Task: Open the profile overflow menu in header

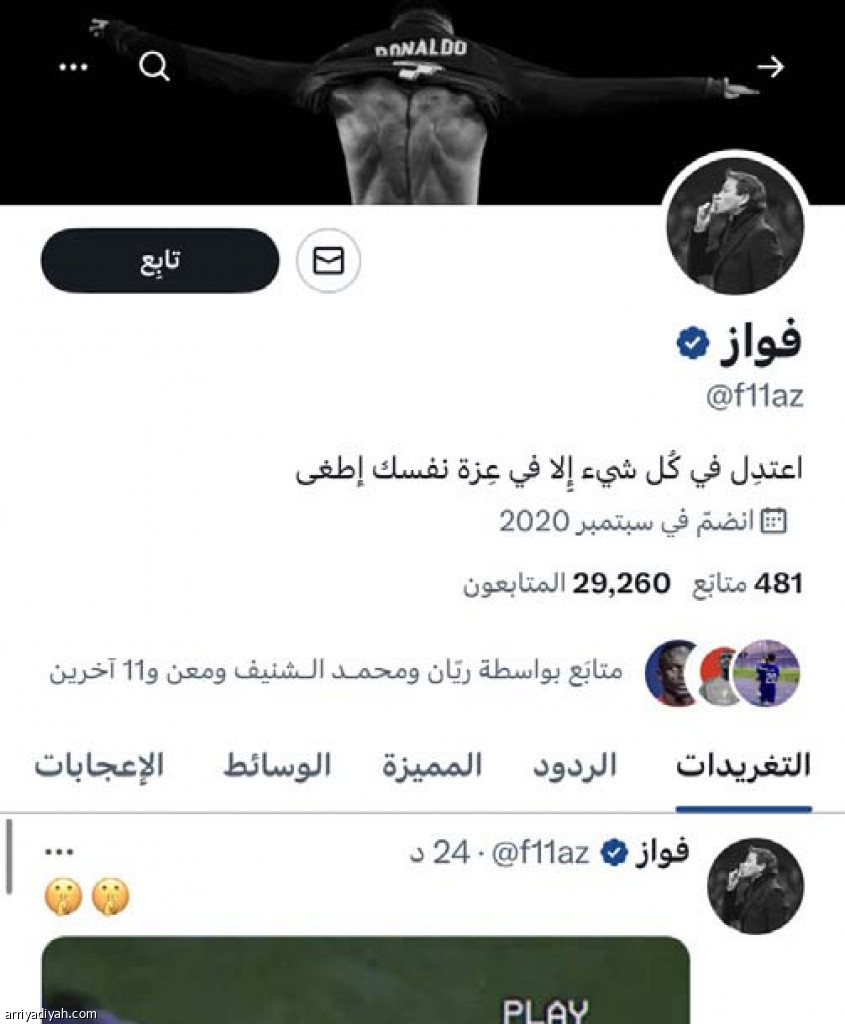Action: [72, 67]
